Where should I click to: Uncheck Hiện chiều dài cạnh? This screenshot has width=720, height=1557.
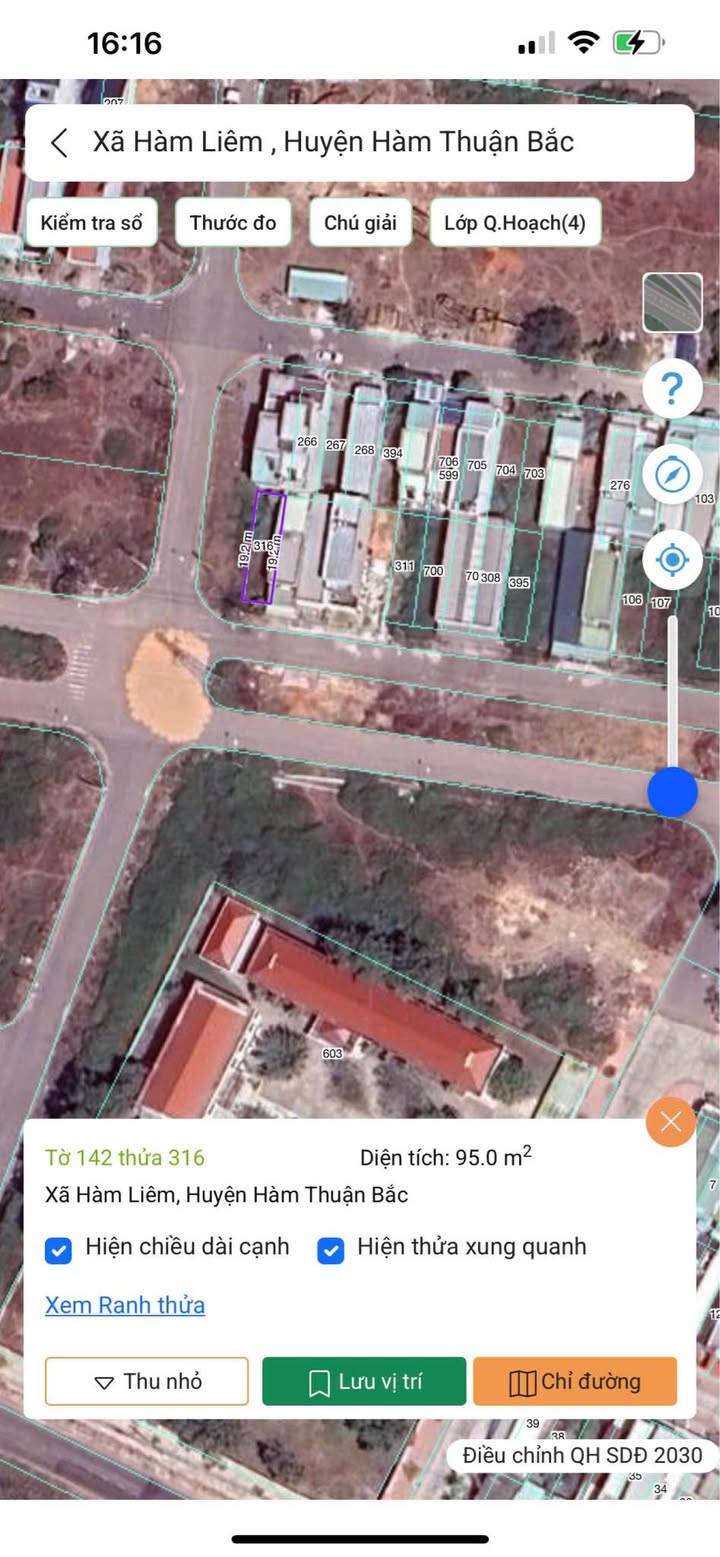(59, 1249)
